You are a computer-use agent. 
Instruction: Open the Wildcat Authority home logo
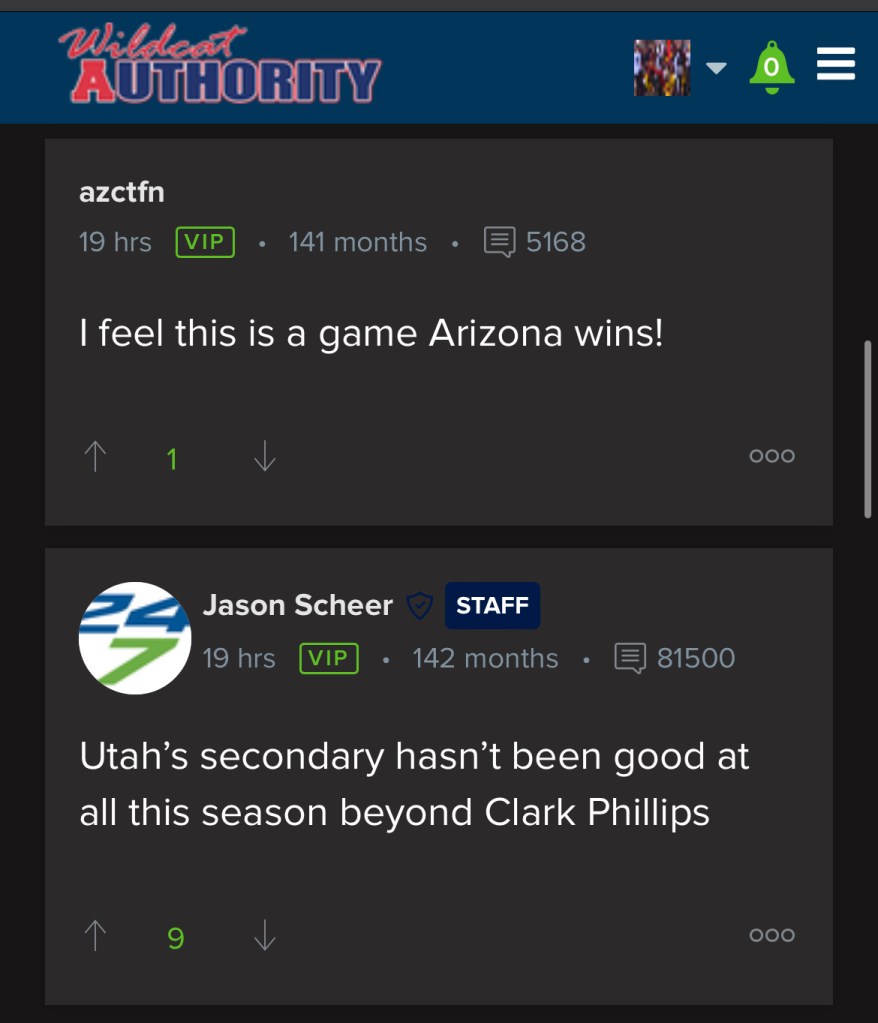pyautogui.click(x=220, y=66)
